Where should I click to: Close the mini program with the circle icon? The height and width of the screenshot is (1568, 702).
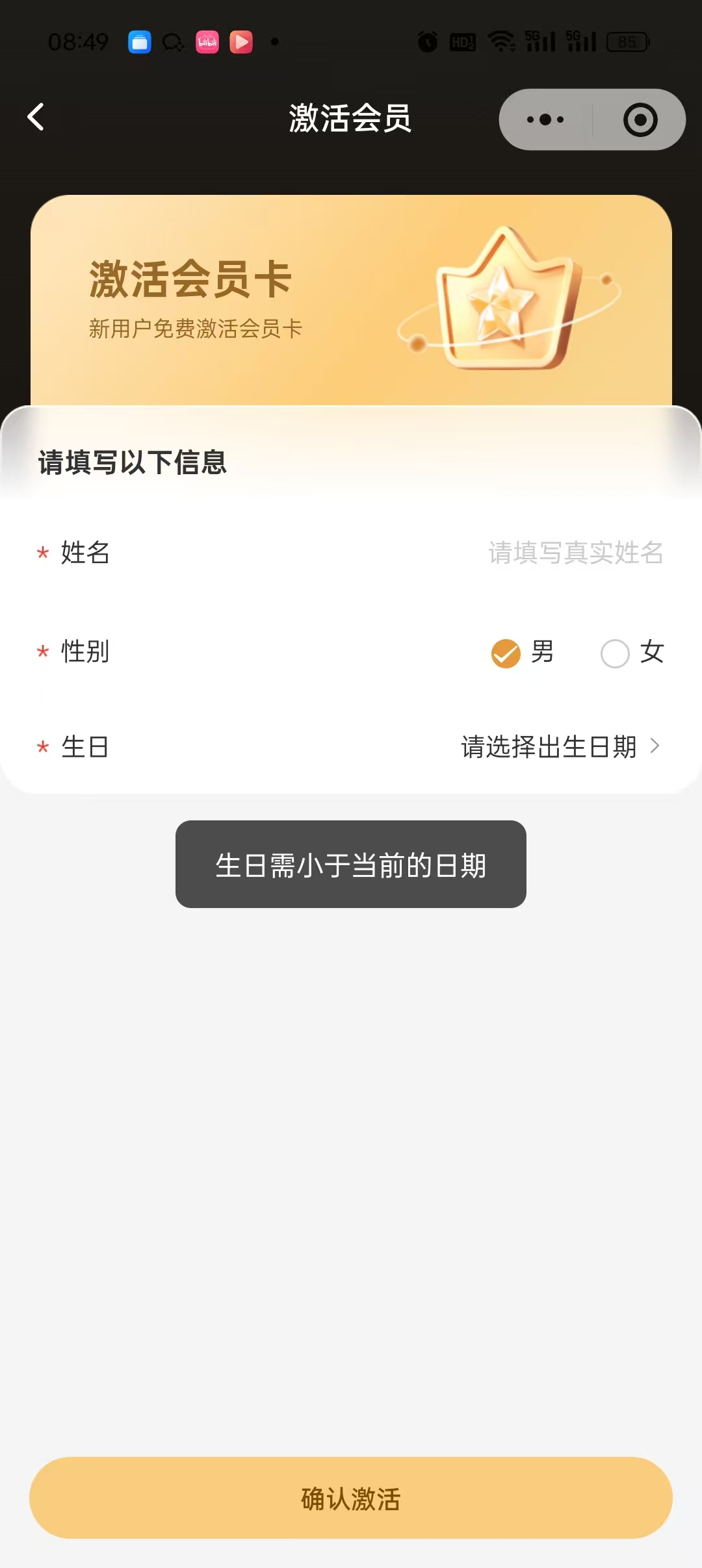[640, 120]
